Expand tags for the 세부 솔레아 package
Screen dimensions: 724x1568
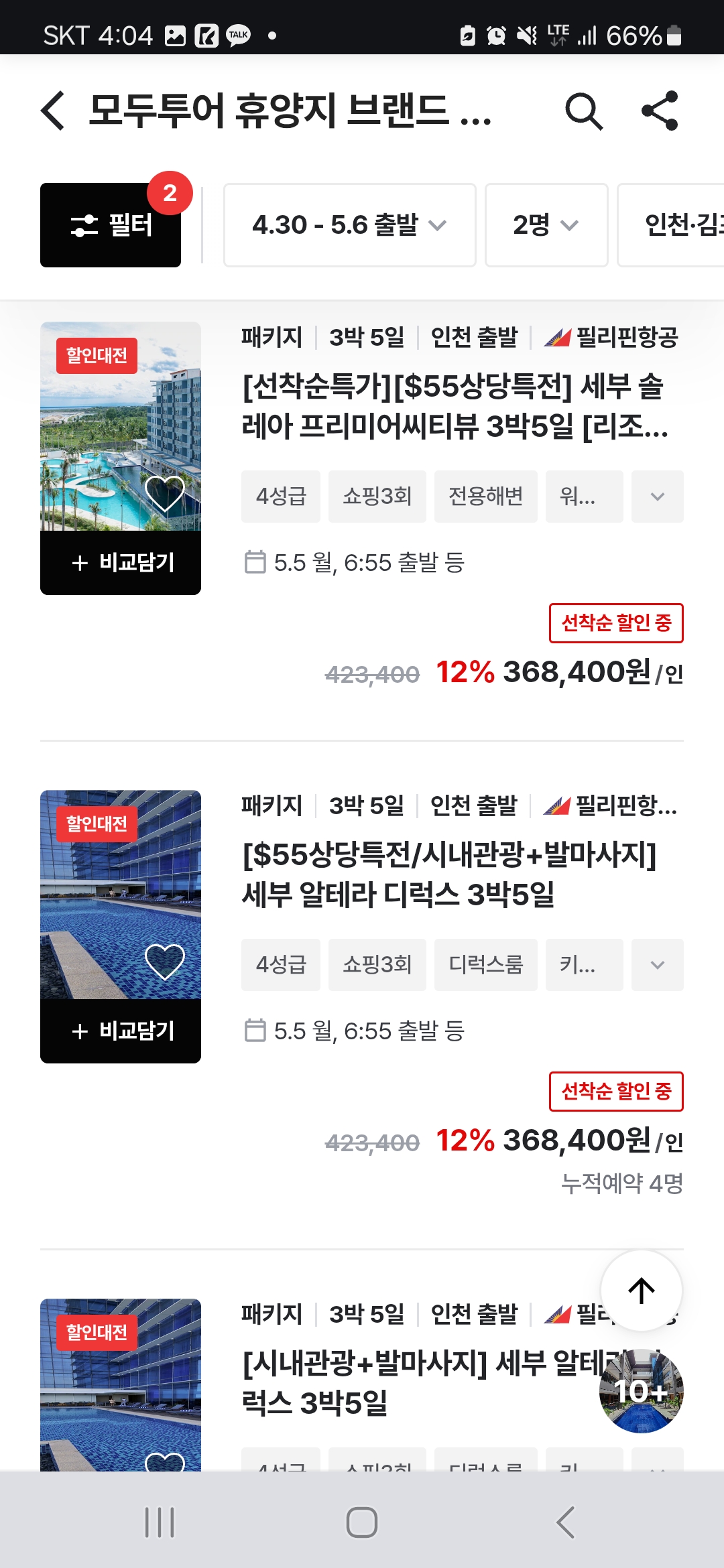(x=658, y=497)
